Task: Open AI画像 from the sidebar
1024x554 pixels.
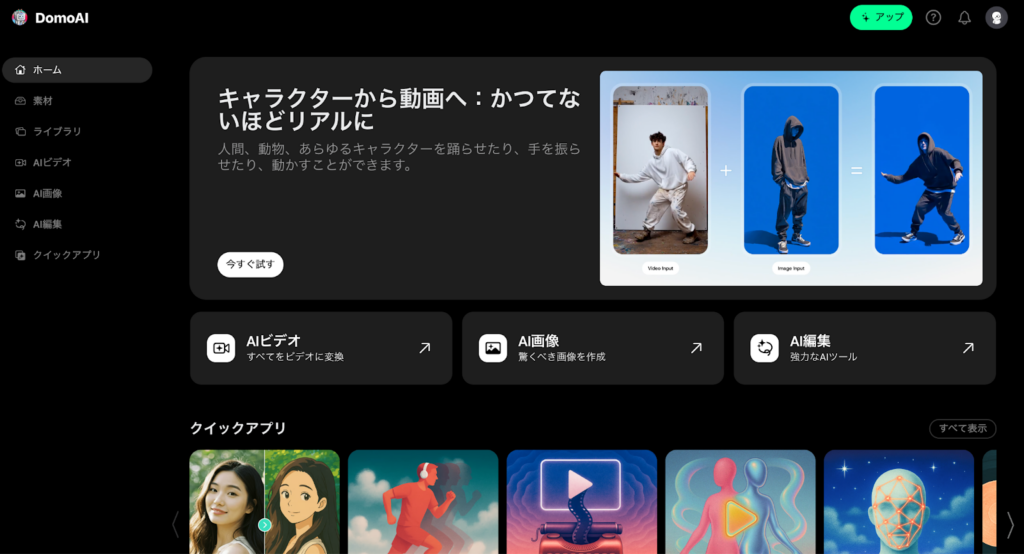Action: coord(47,193)
